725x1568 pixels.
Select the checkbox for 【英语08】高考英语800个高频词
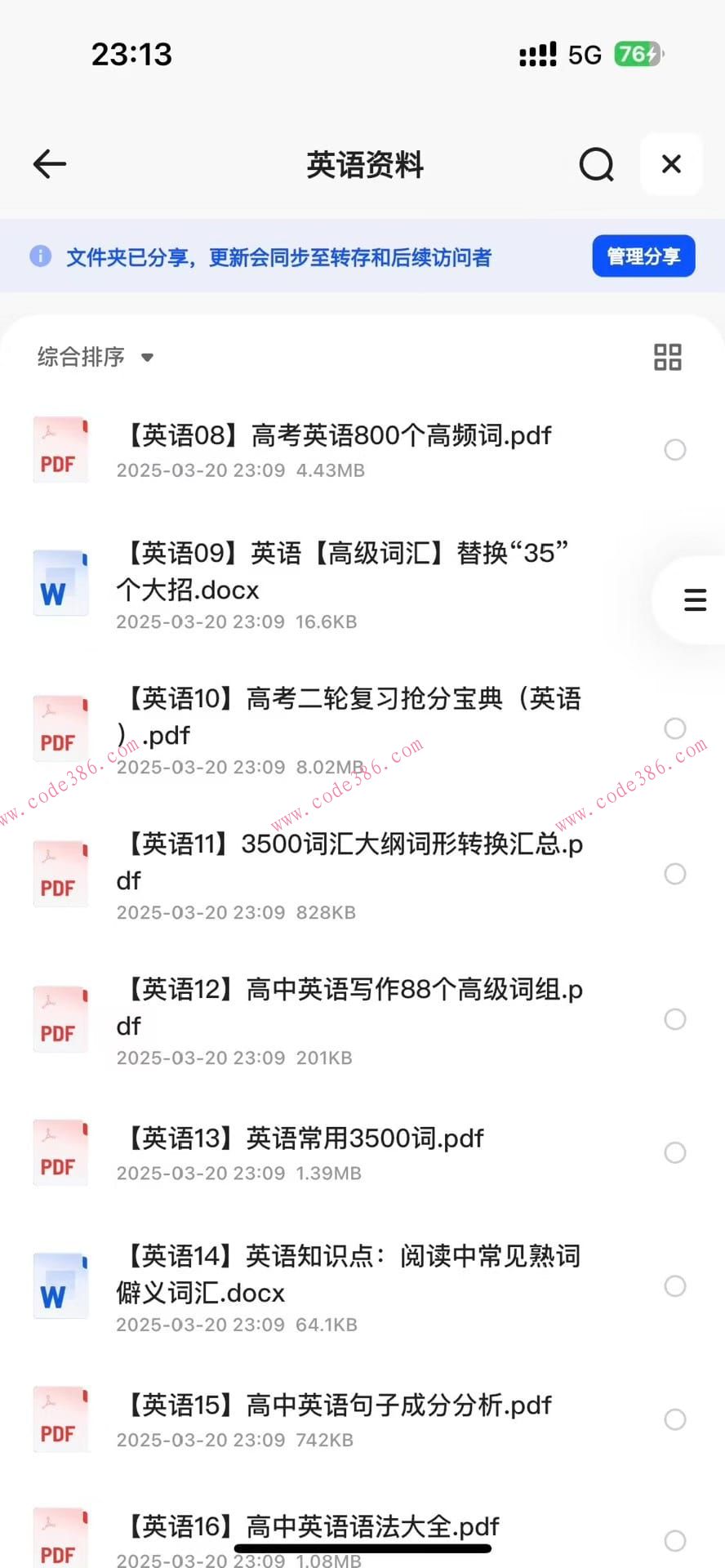coord(675,450)
